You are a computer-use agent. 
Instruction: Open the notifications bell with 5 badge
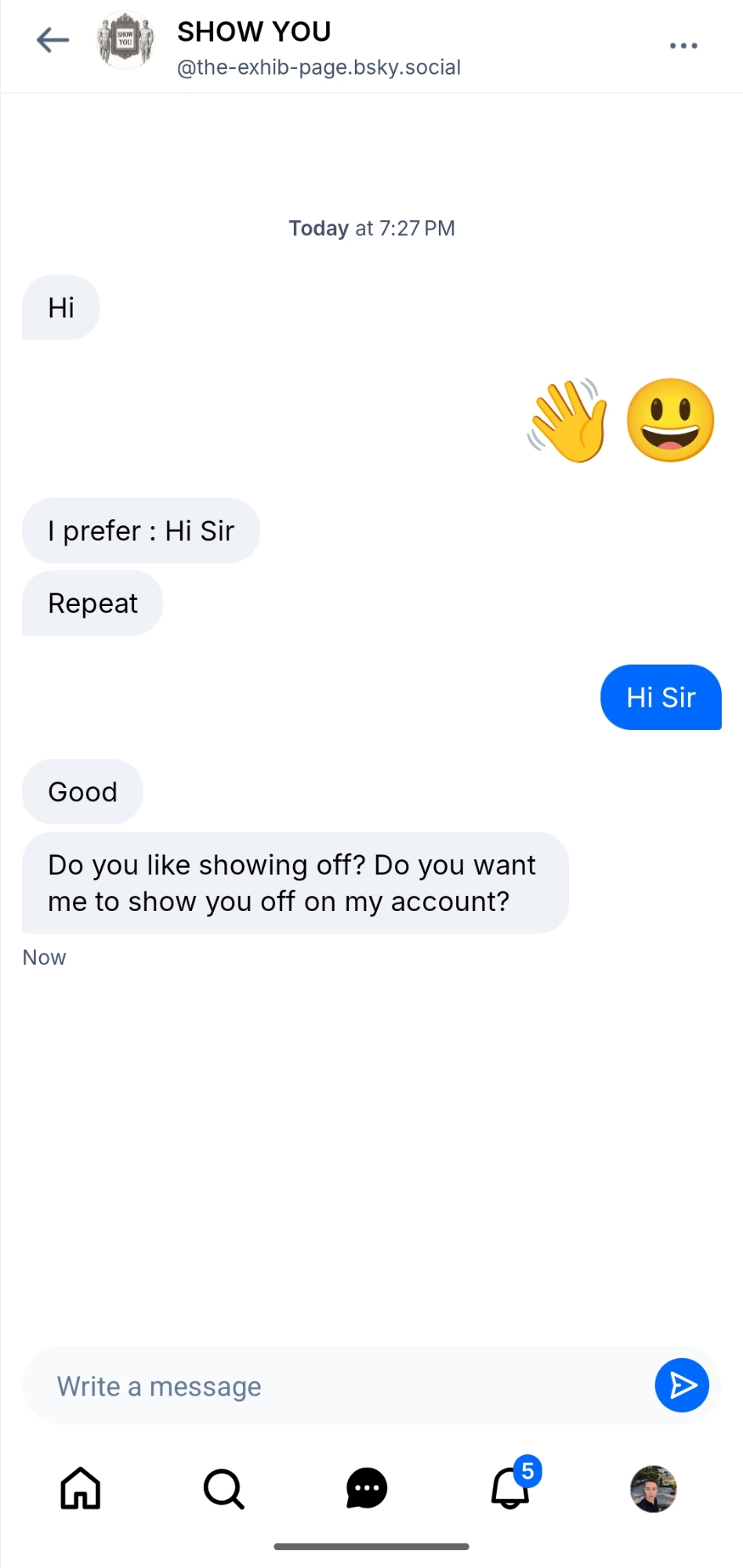511,1487
